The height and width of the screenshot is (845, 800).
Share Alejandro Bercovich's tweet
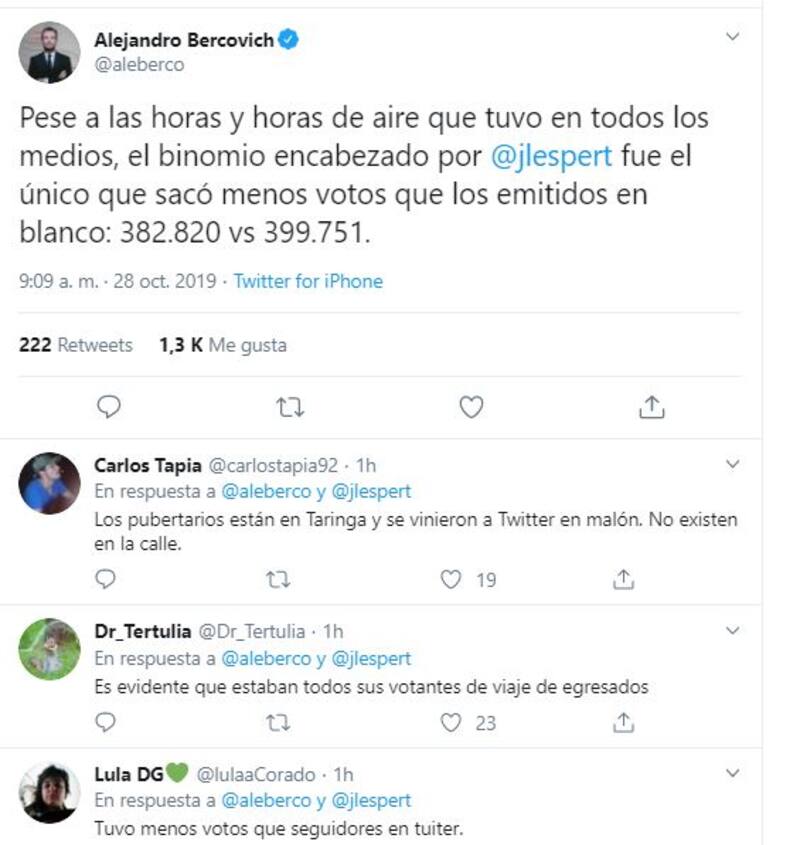(652, 406)
